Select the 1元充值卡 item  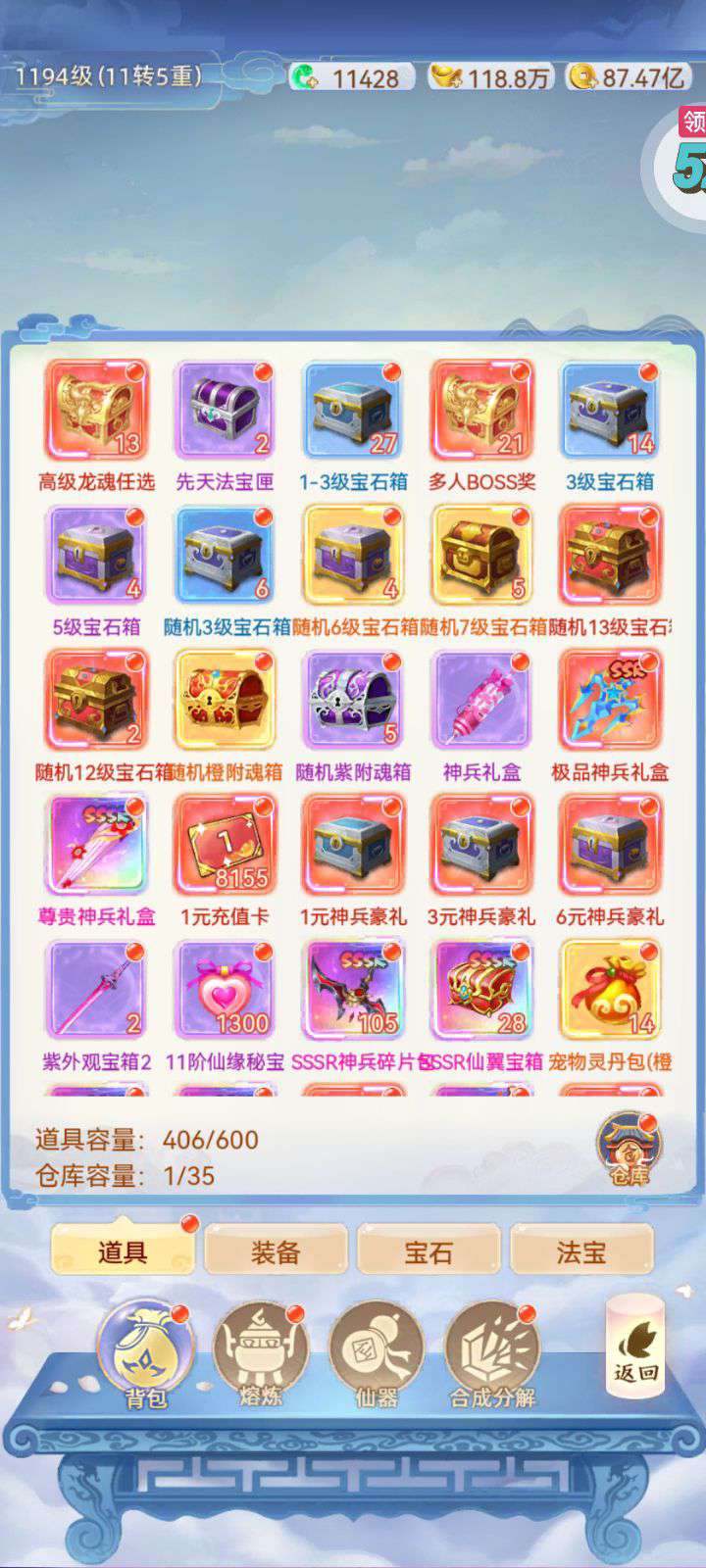coord(225,846)
